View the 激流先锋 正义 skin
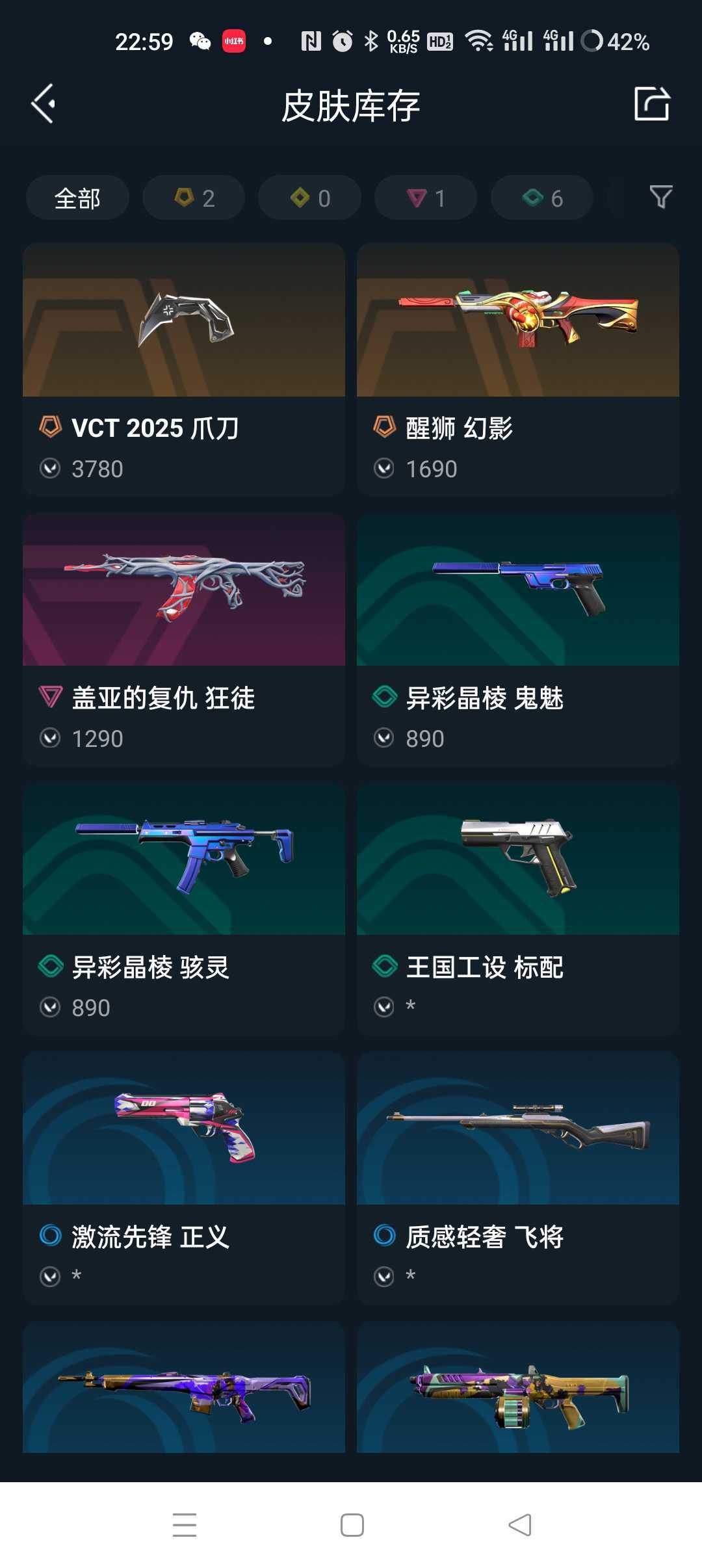Image resolution: width=702 pixels, height=1568 pixels. (183, 1178)
